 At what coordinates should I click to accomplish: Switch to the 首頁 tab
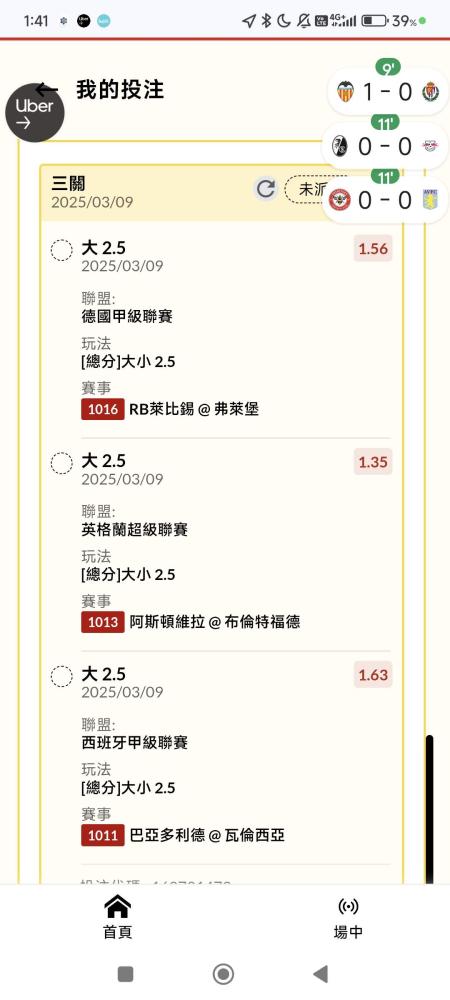pyautogui.click(x=117, y=917)
